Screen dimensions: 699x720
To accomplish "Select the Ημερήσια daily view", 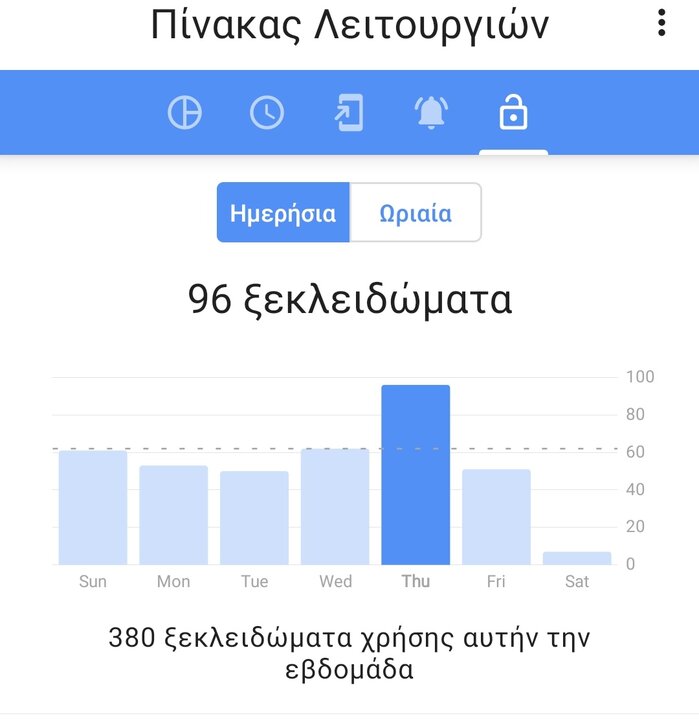I will (x=283, y=213).
